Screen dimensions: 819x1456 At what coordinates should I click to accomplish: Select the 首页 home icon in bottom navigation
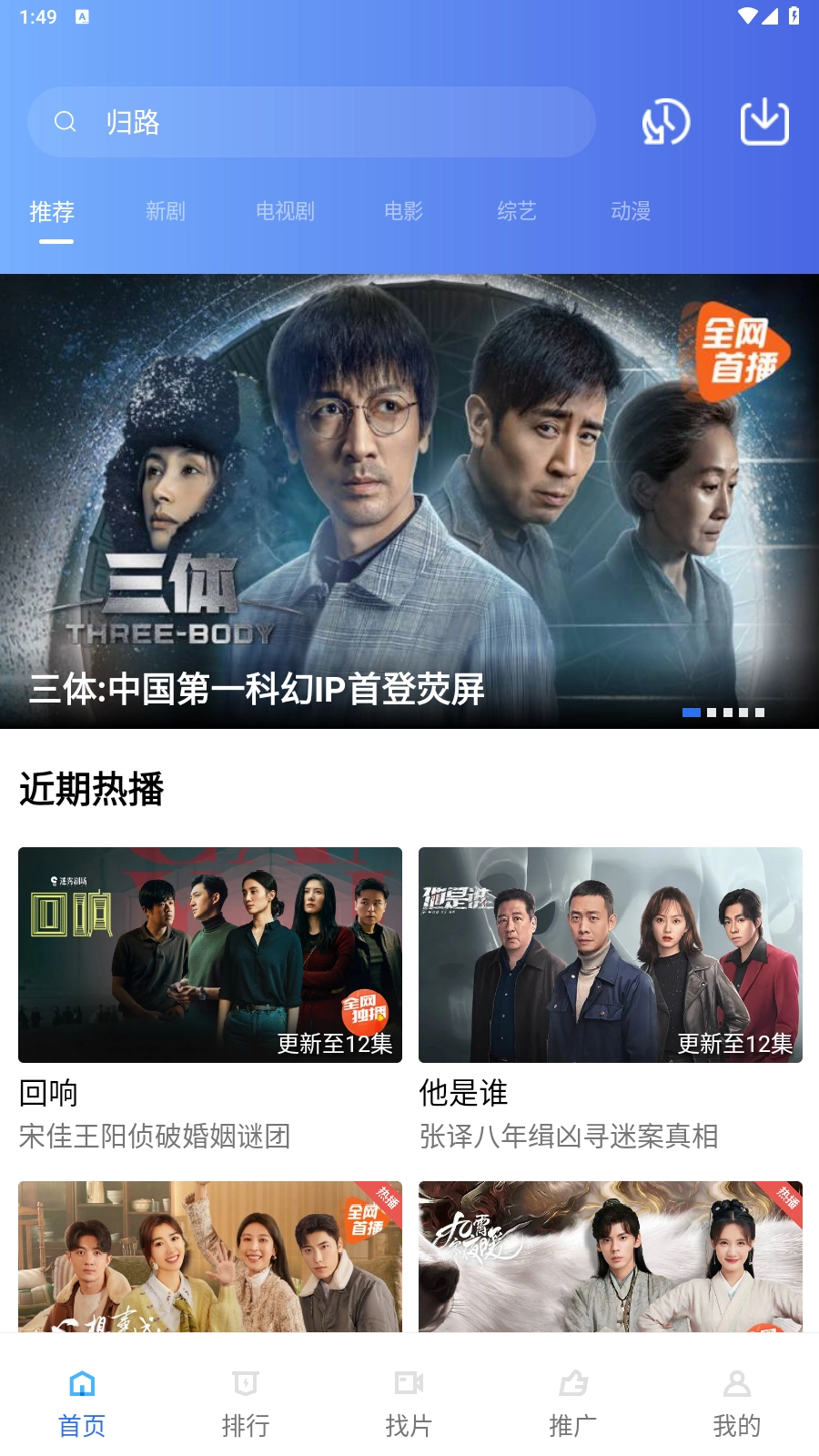click(x=81, y=1384)
